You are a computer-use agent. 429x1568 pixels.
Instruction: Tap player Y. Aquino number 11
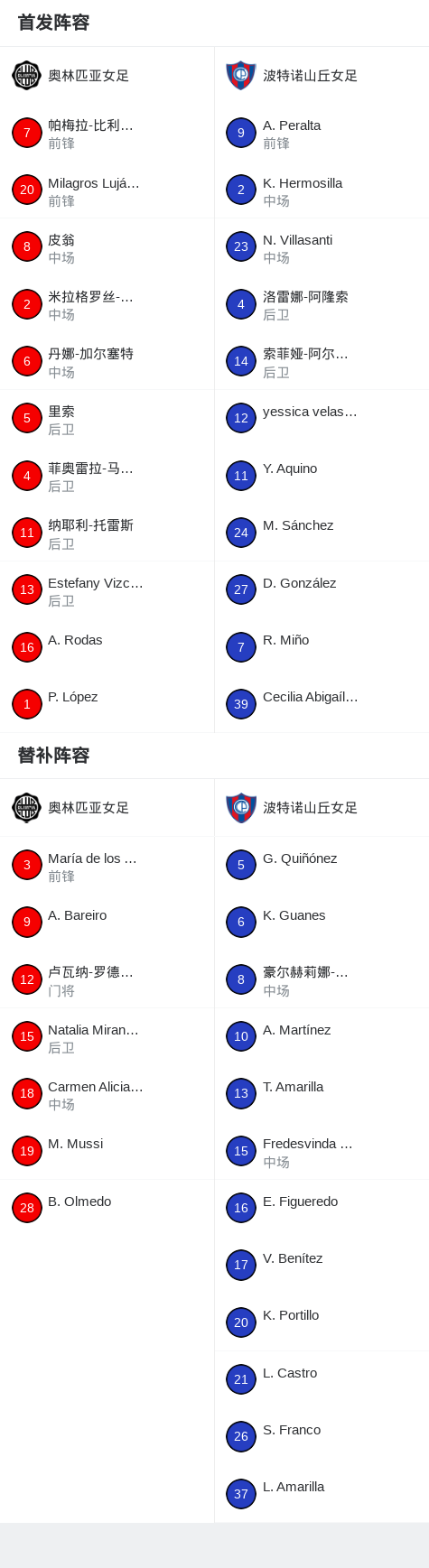click(x=322, y=476)
